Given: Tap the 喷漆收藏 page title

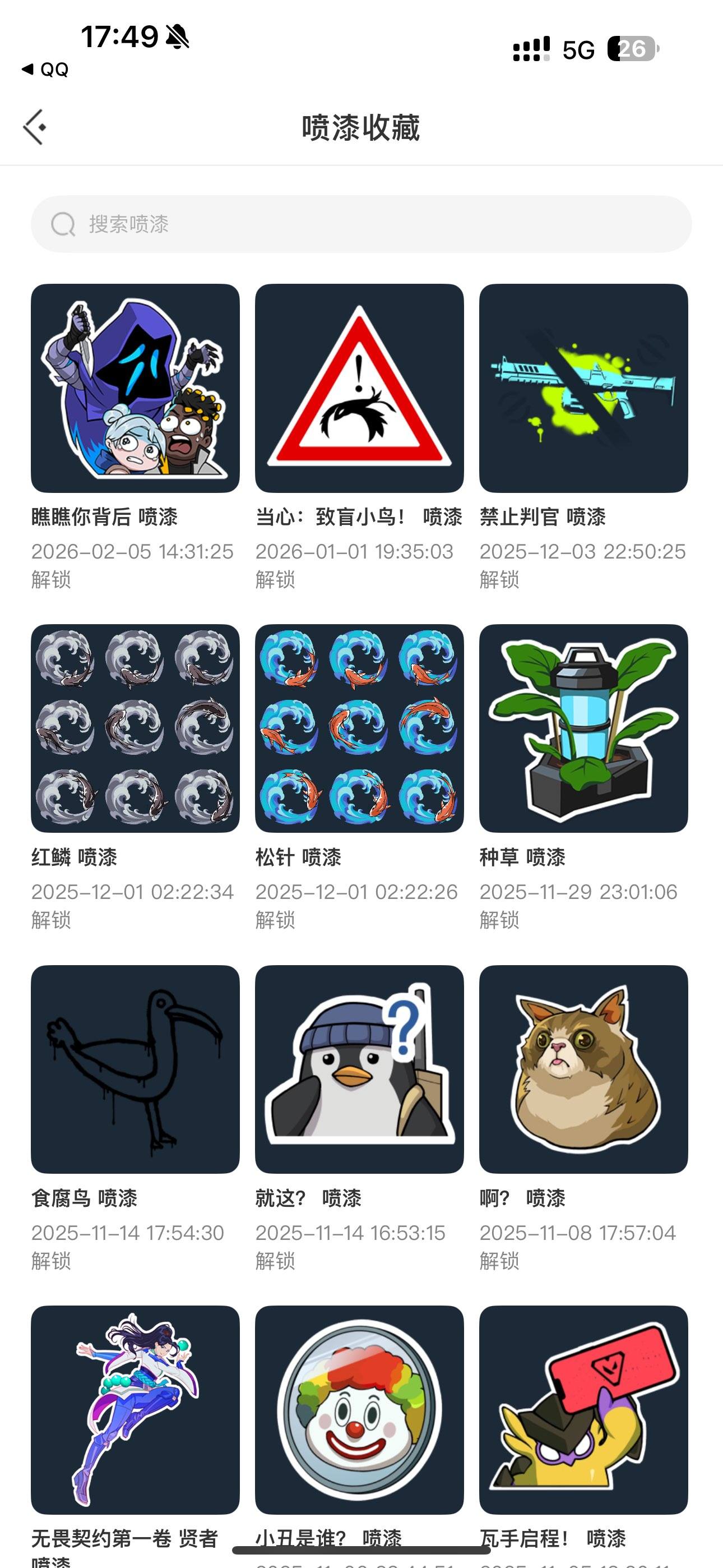Looking at the screenshot, I should (x=361, y=126).
